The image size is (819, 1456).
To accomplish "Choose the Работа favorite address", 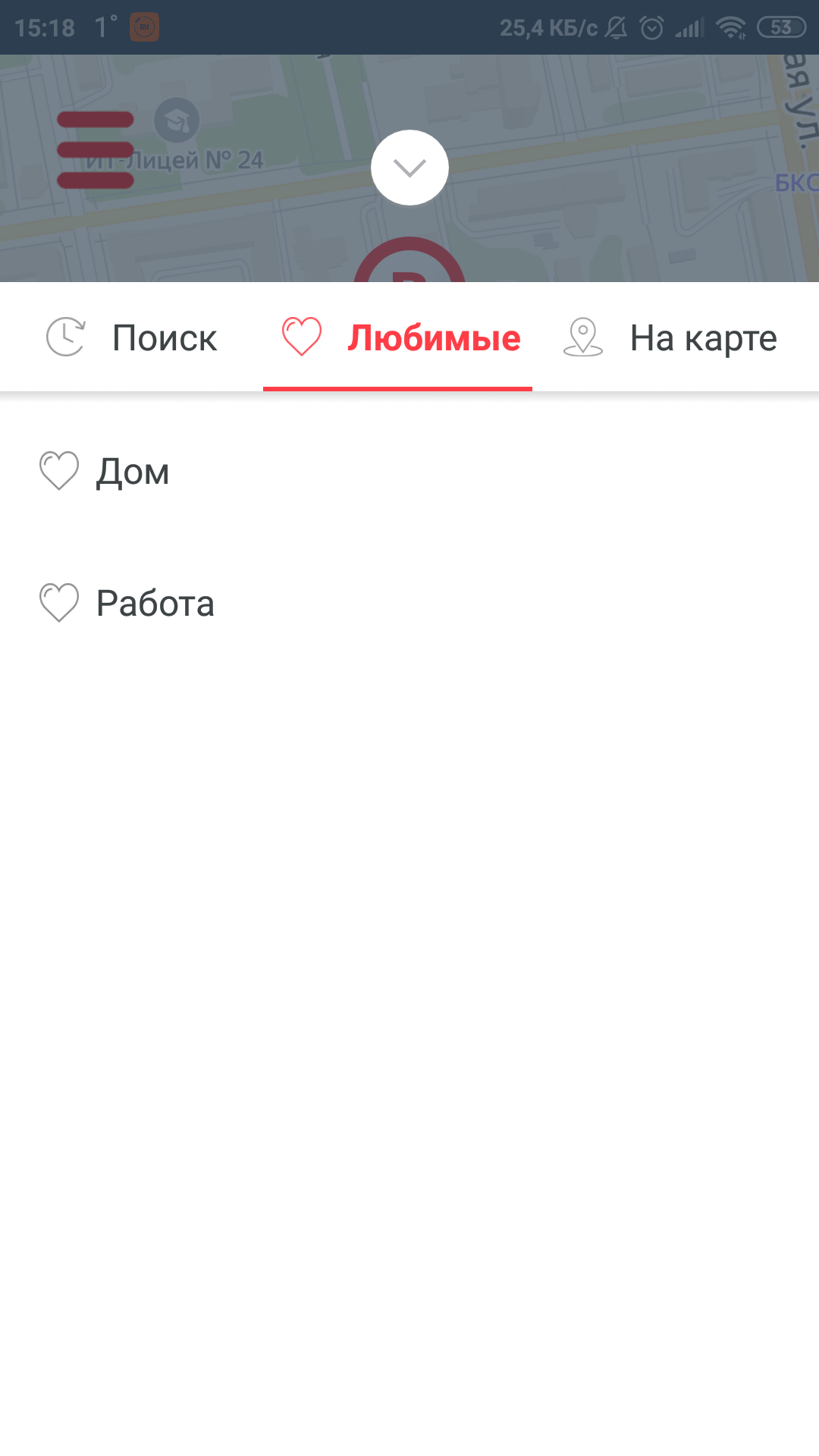I will tap(155, 604).
